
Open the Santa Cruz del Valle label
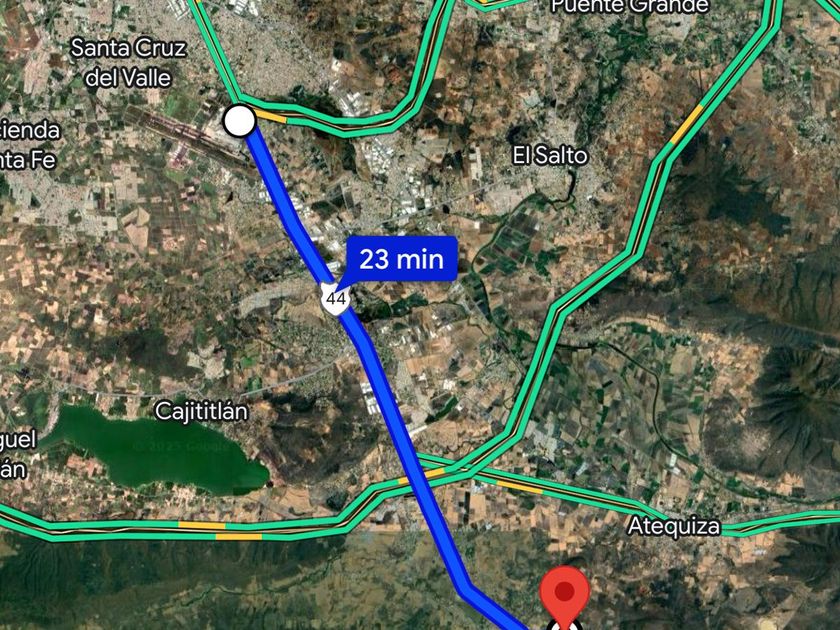pos(121,62)
